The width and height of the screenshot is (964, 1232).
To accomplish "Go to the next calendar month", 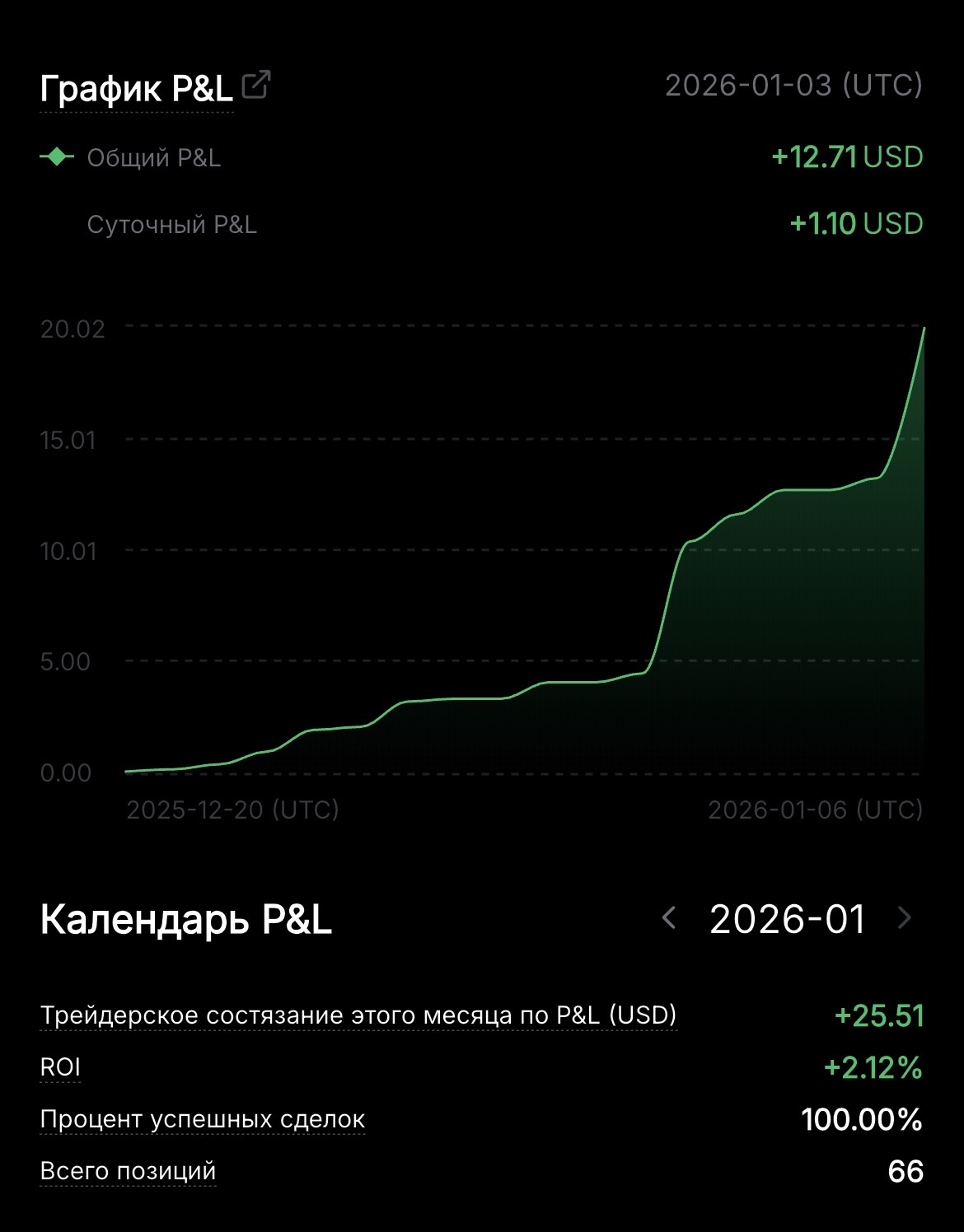I will [905, 917].
